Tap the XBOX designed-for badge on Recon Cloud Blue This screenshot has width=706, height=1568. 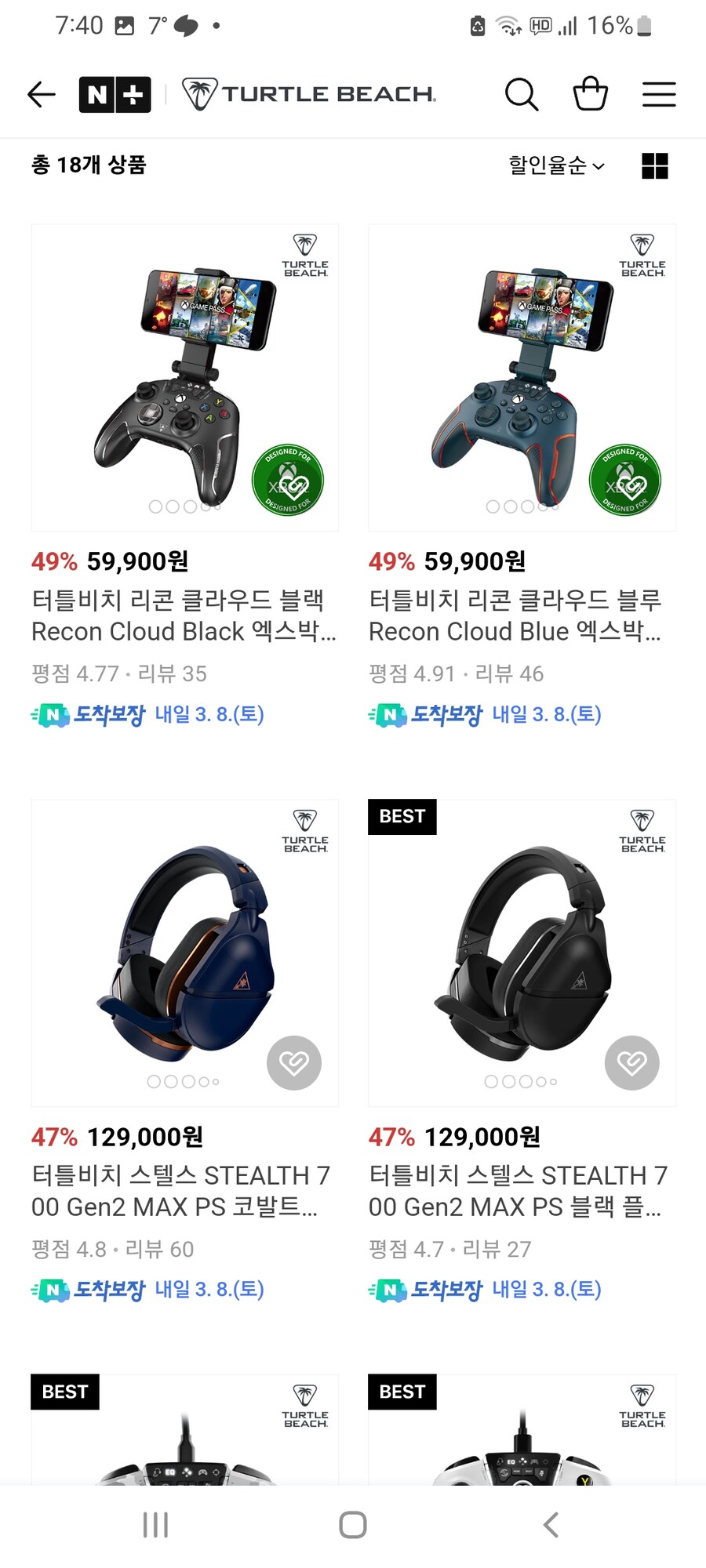click(624, 479)
